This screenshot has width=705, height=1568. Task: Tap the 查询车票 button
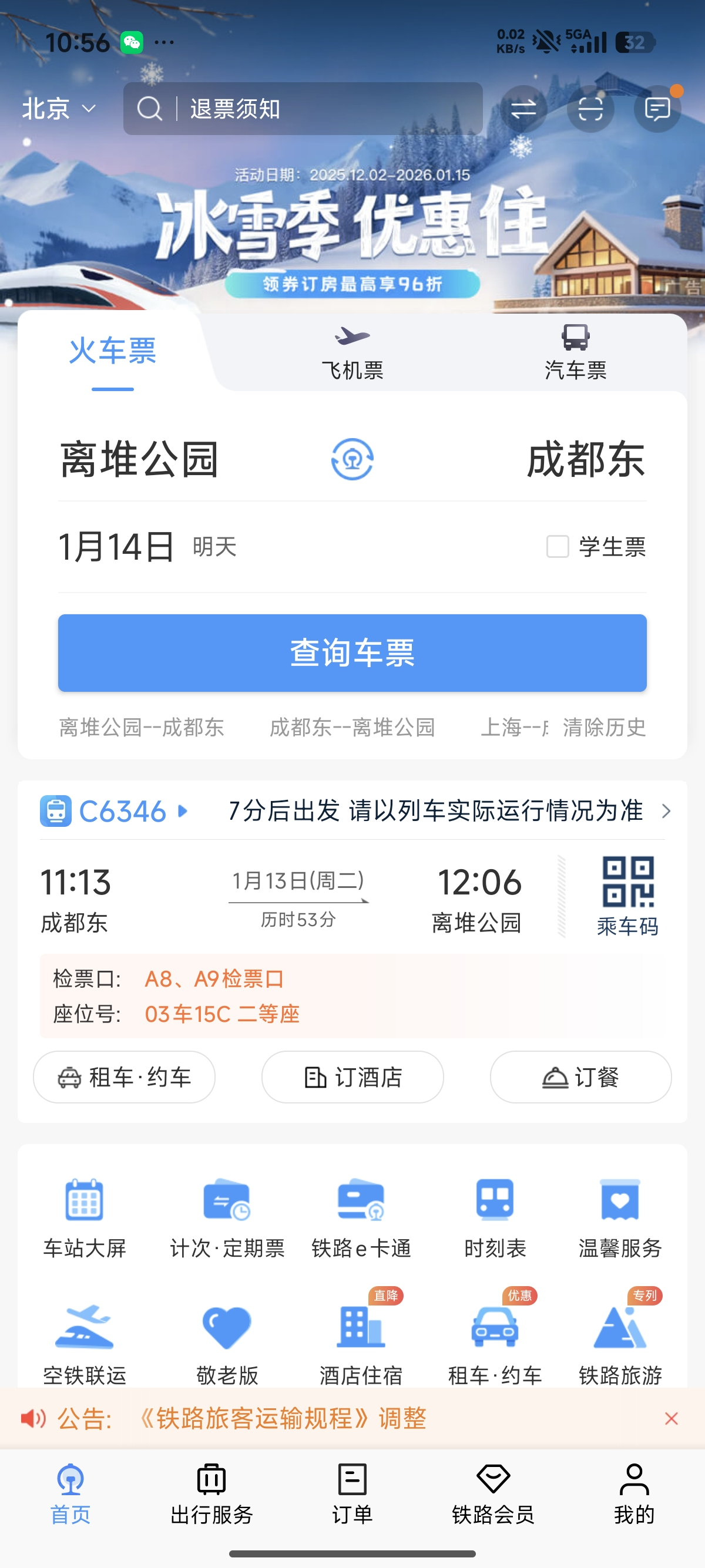pyautogui.click(x=352, y=652)
